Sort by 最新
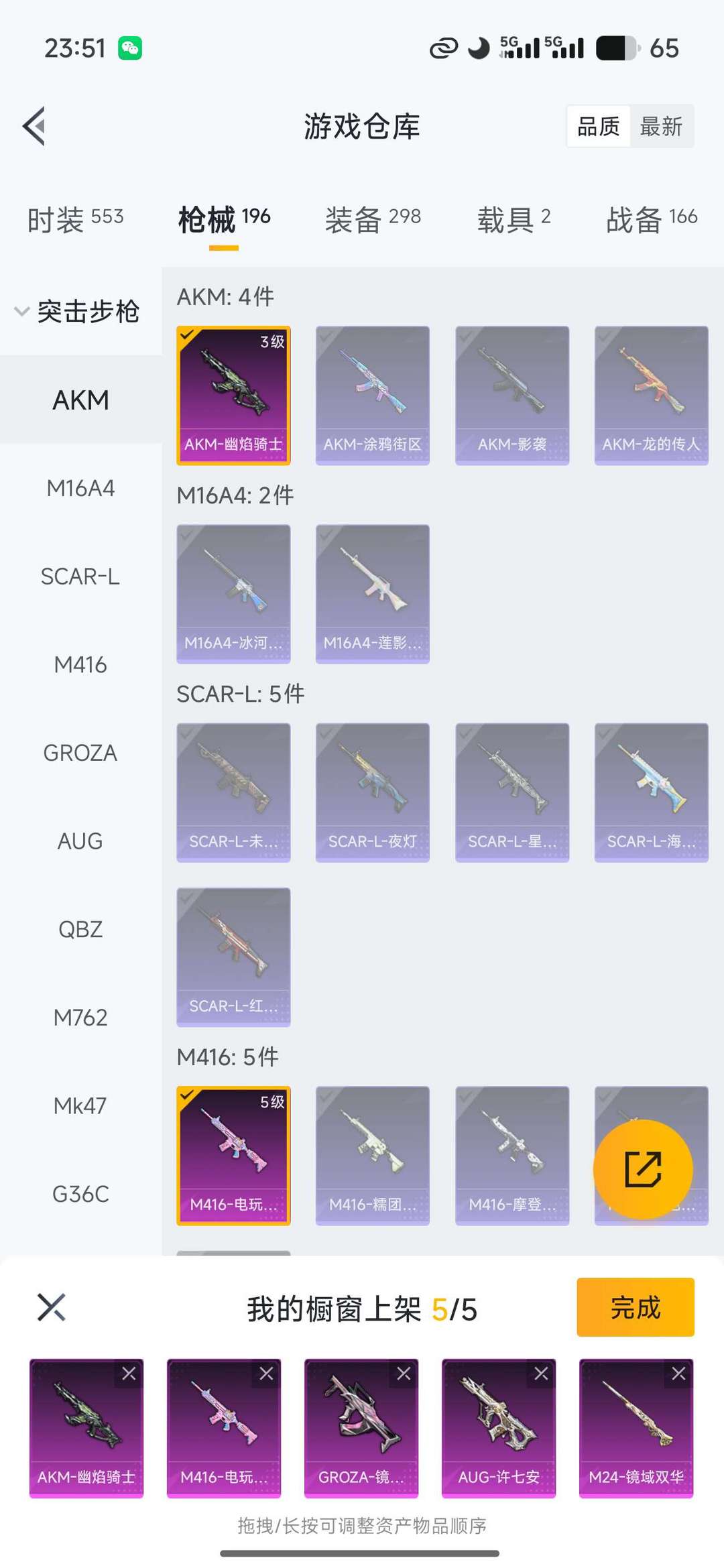724x1568 pixels. pyautogui.click(x=661, y=126)
